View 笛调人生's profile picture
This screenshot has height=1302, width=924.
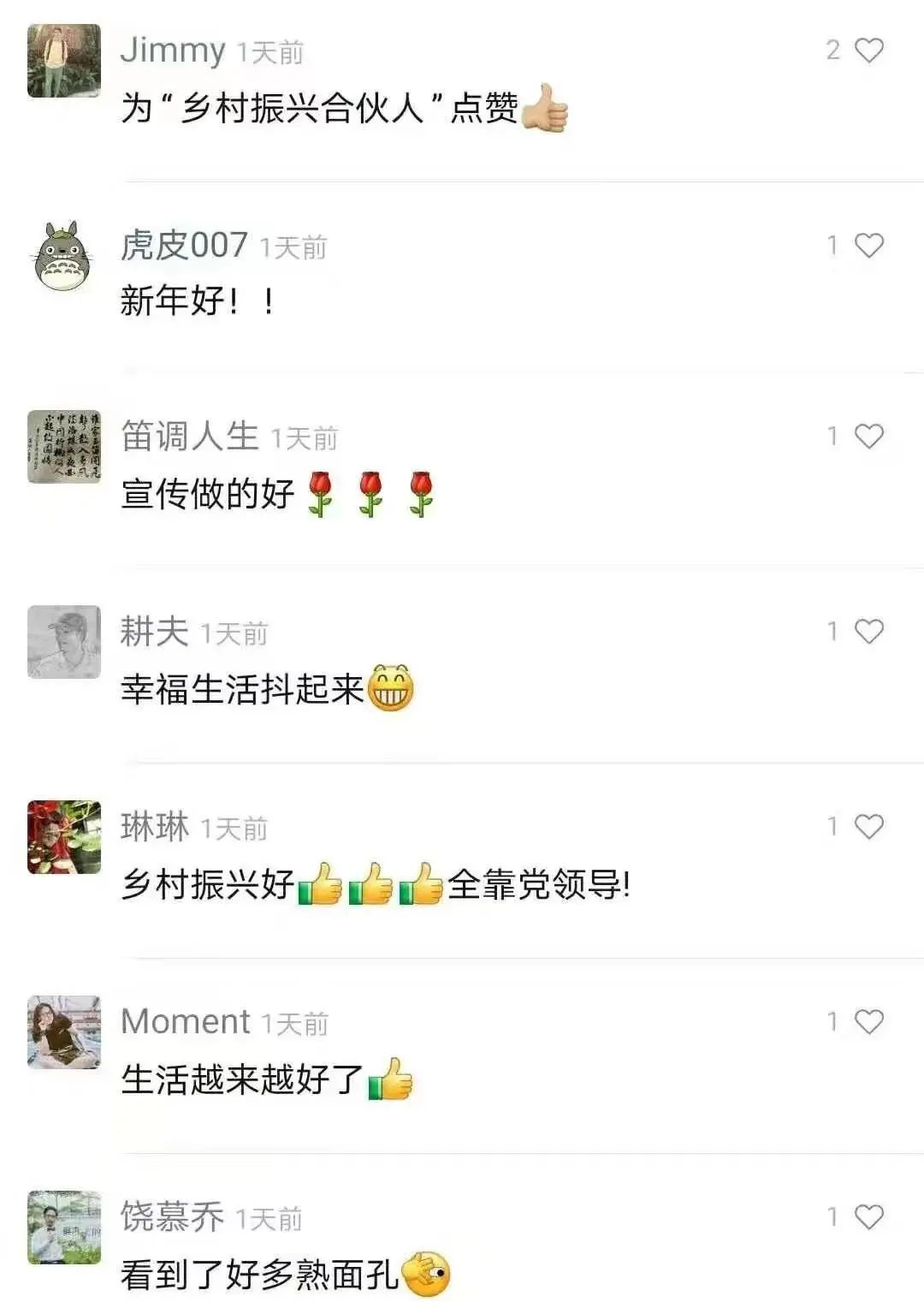64,447
